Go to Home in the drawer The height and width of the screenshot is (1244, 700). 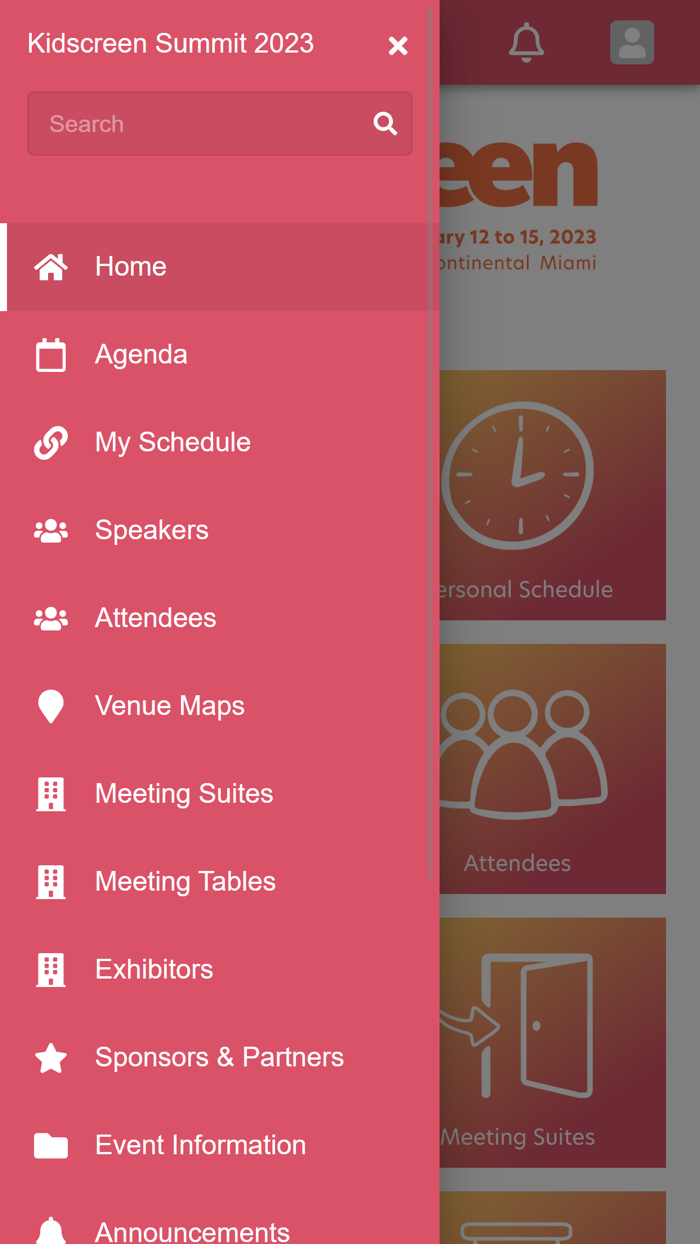click(130, 267)
